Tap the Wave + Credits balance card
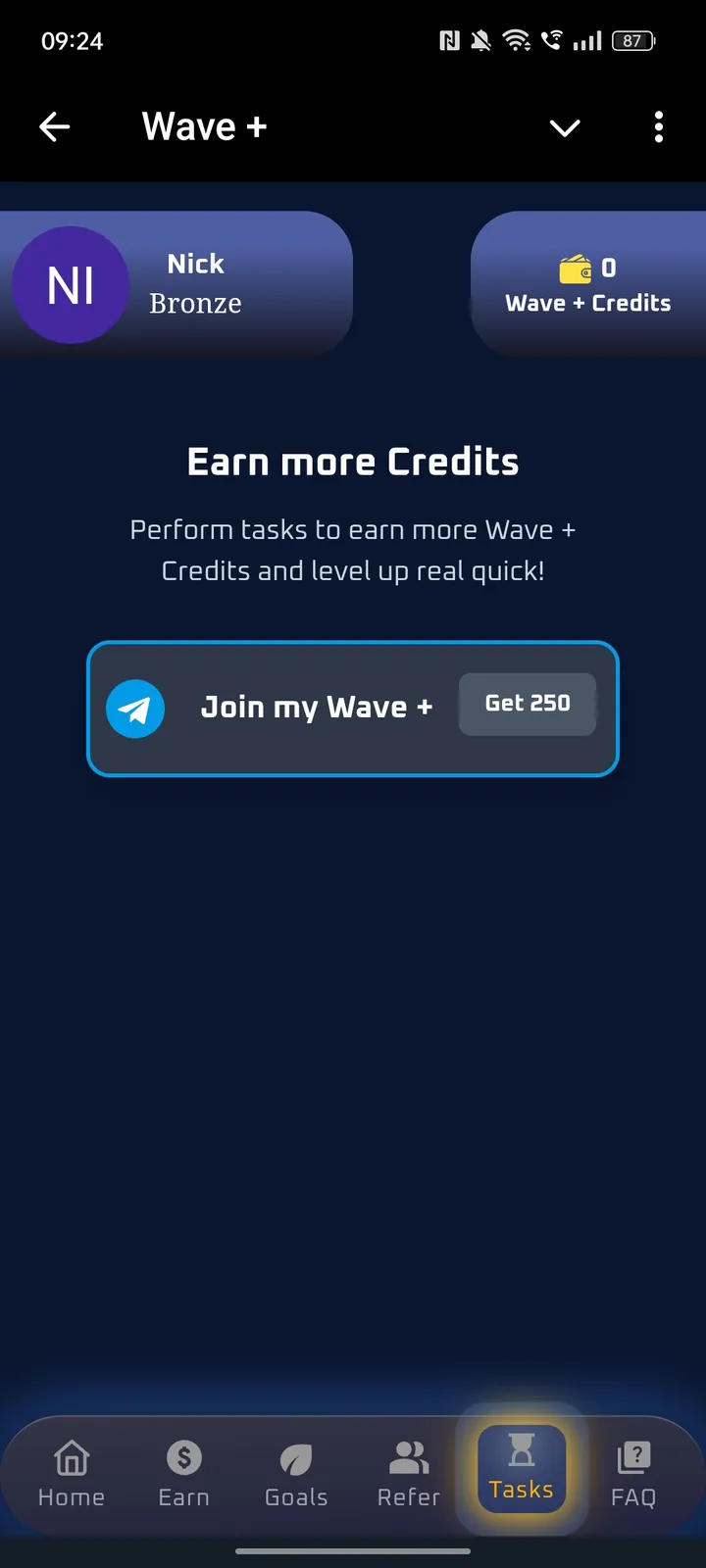Viewport: 706px width, 1568px height. coord(588,284)
